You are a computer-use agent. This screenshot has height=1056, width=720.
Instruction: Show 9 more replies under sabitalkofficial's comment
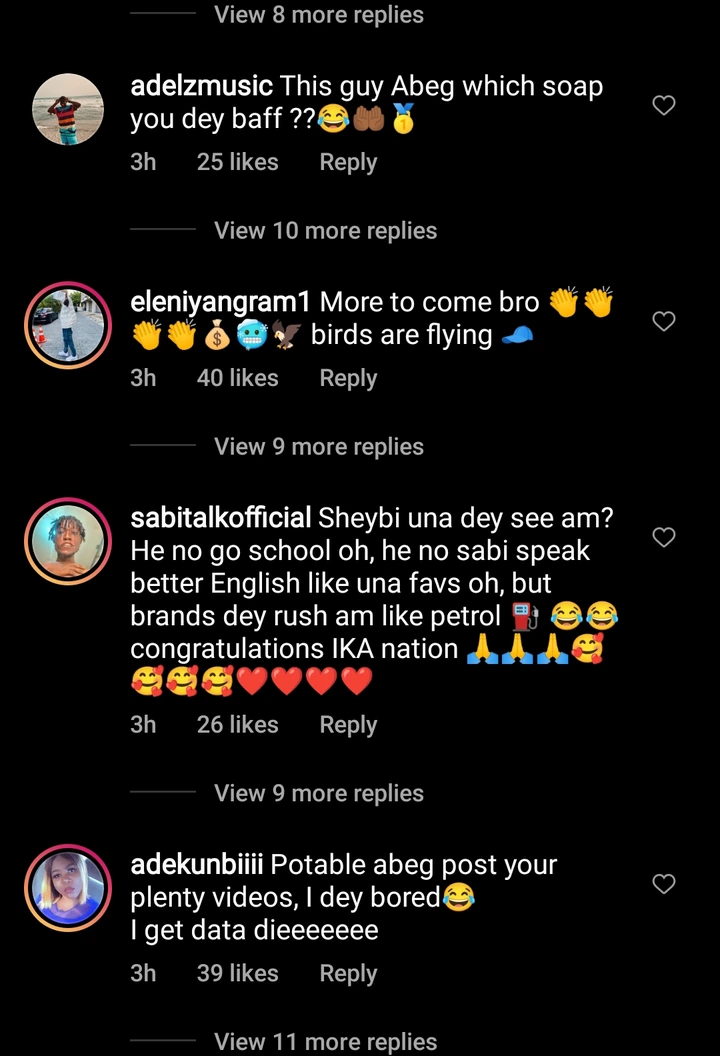point(318,794)
